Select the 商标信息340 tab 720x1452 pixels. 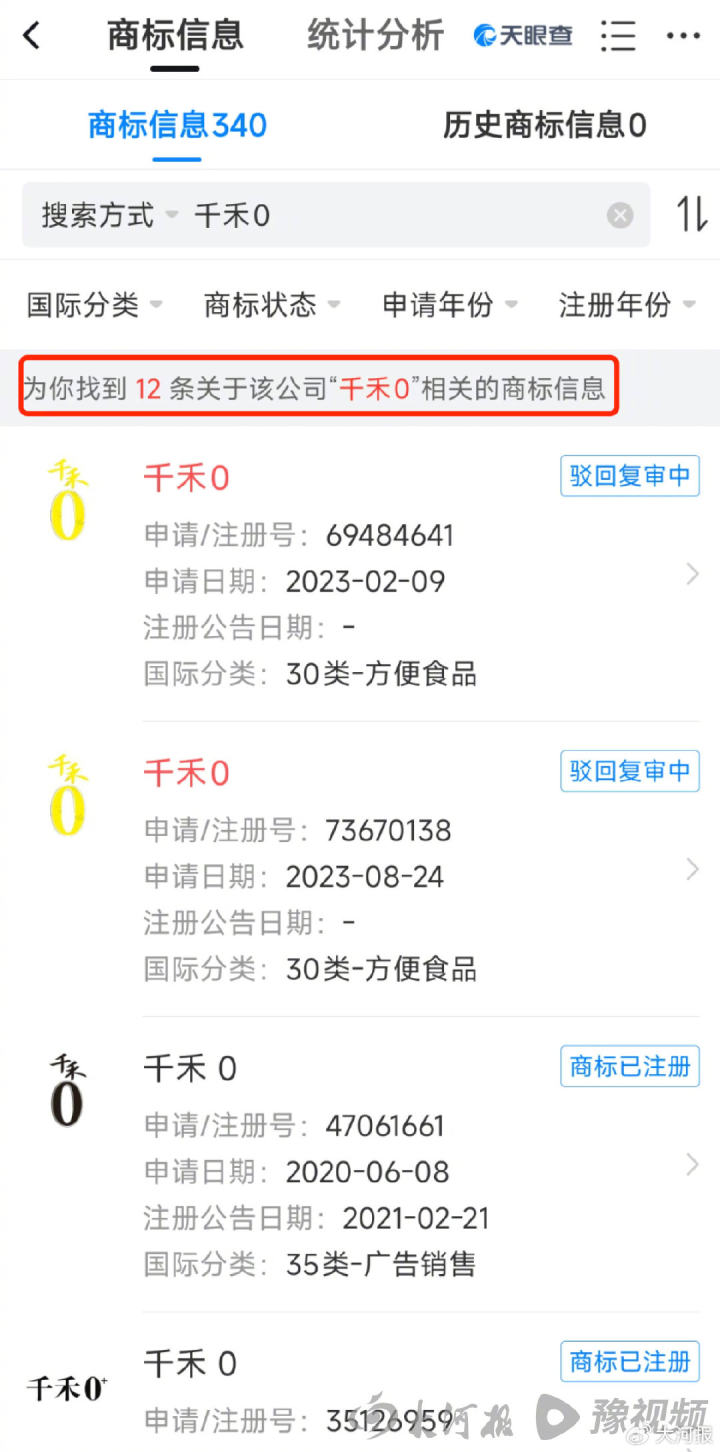coord(177,125)
